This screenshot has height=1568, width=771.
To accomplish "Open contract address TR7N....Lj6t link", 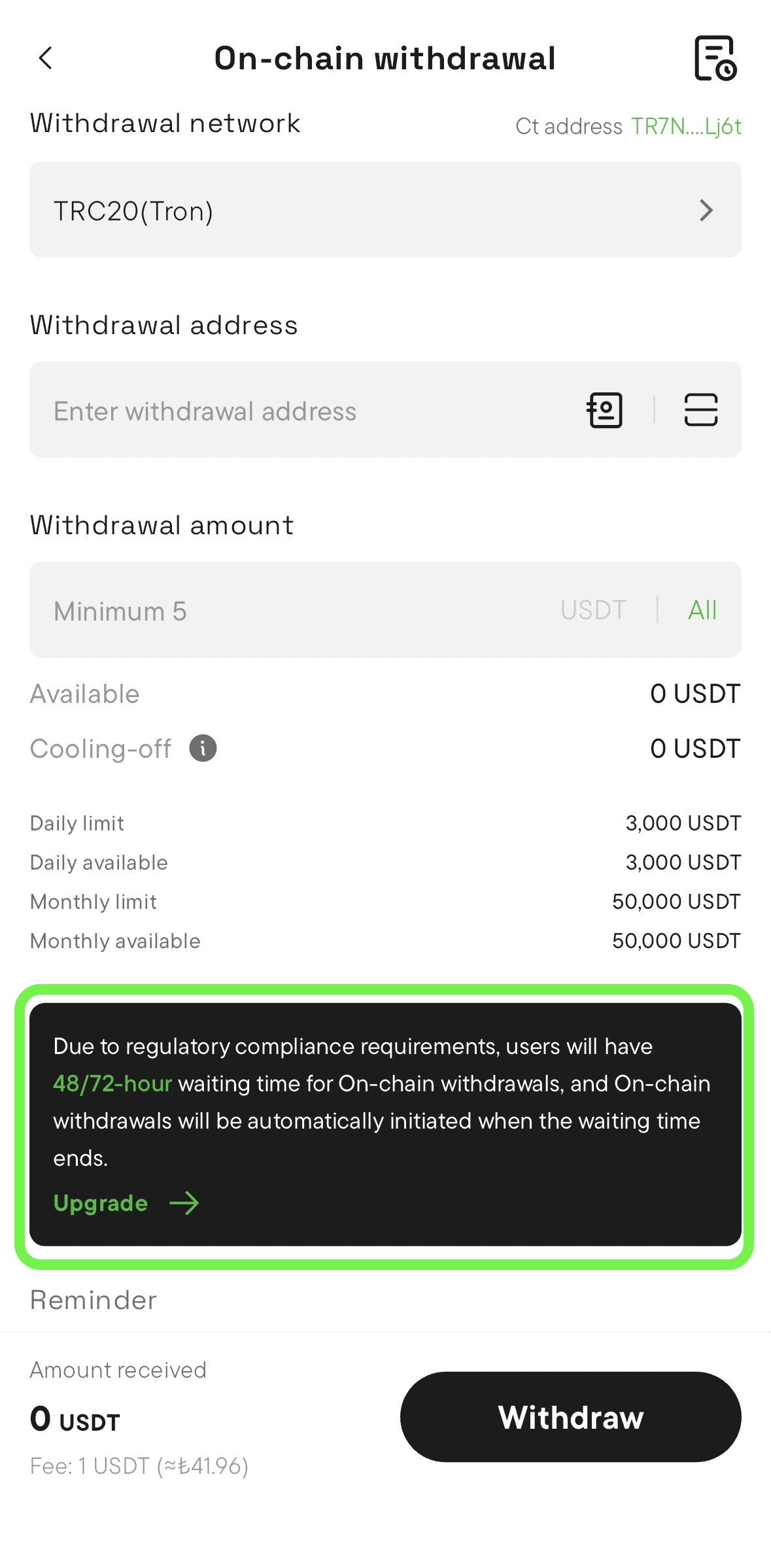I will coord(685,126).
